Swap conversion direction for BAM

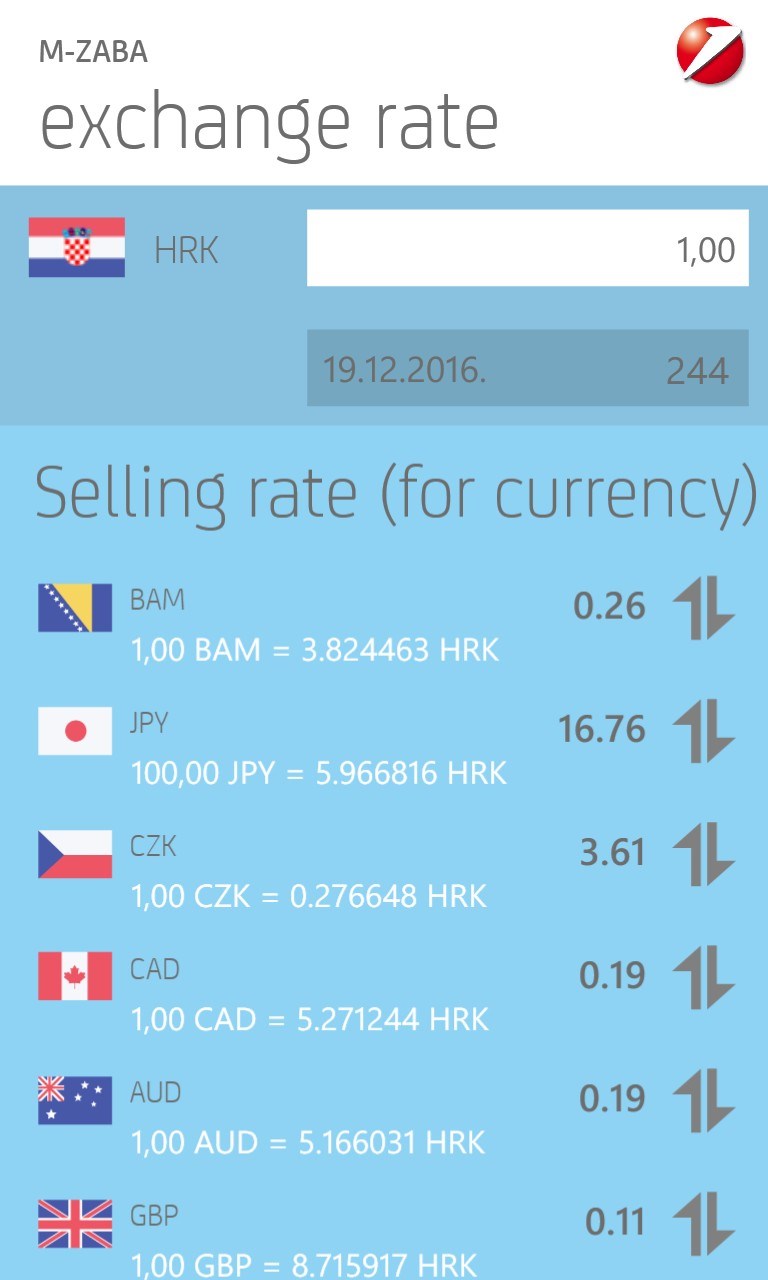[703, 608]
